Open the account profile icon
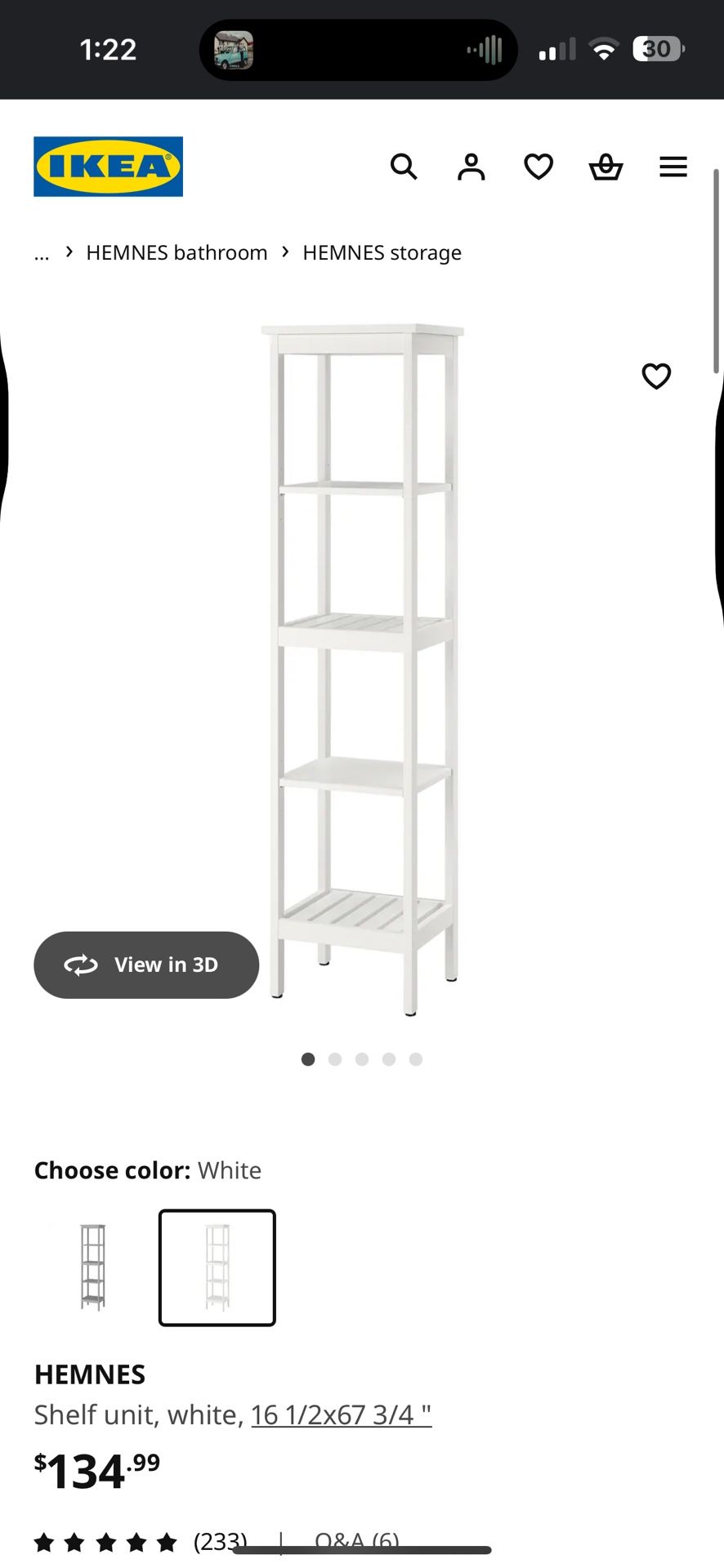The image size is (724, 1568). (471, 167)
